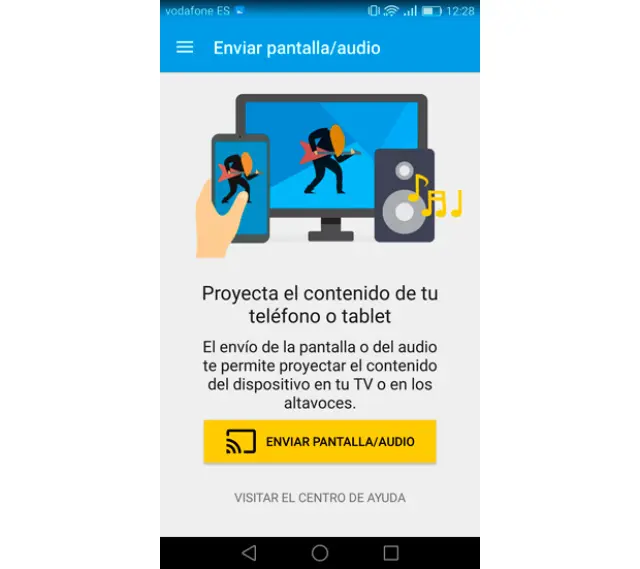Tap the Enviar pantalla/audio yellow button
640x569 pixels.
(320, 441)
